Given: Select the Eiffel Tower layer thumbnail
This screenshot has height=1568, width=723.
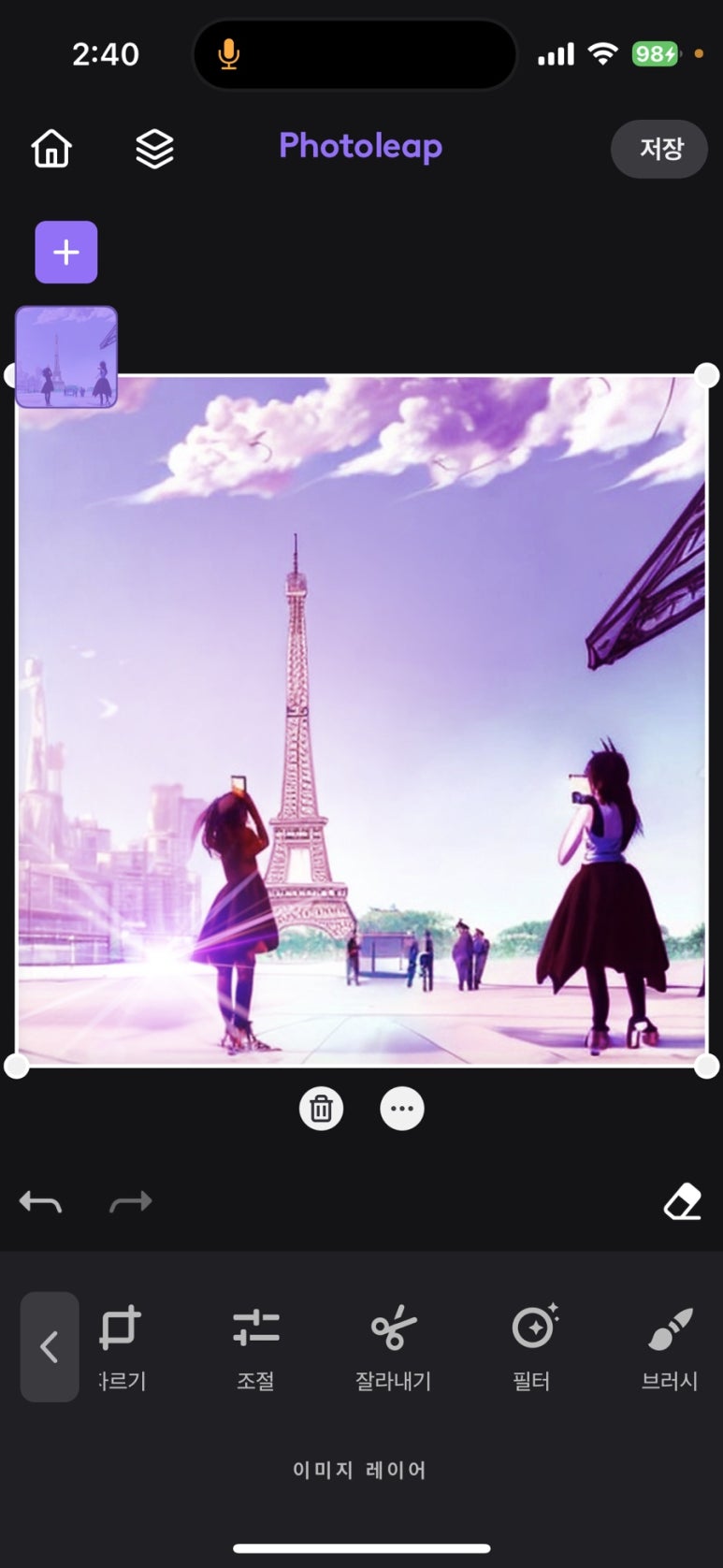Looking at the screenshot, I should coord(66,357).
